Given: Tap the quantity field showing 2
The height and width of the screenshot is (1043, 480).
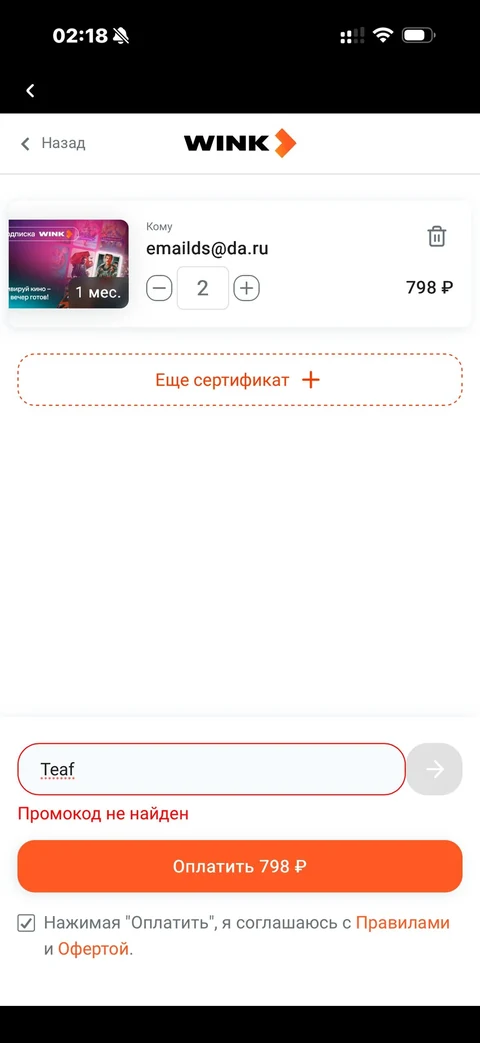Looking at the screenshot, I should coord(203,288).
